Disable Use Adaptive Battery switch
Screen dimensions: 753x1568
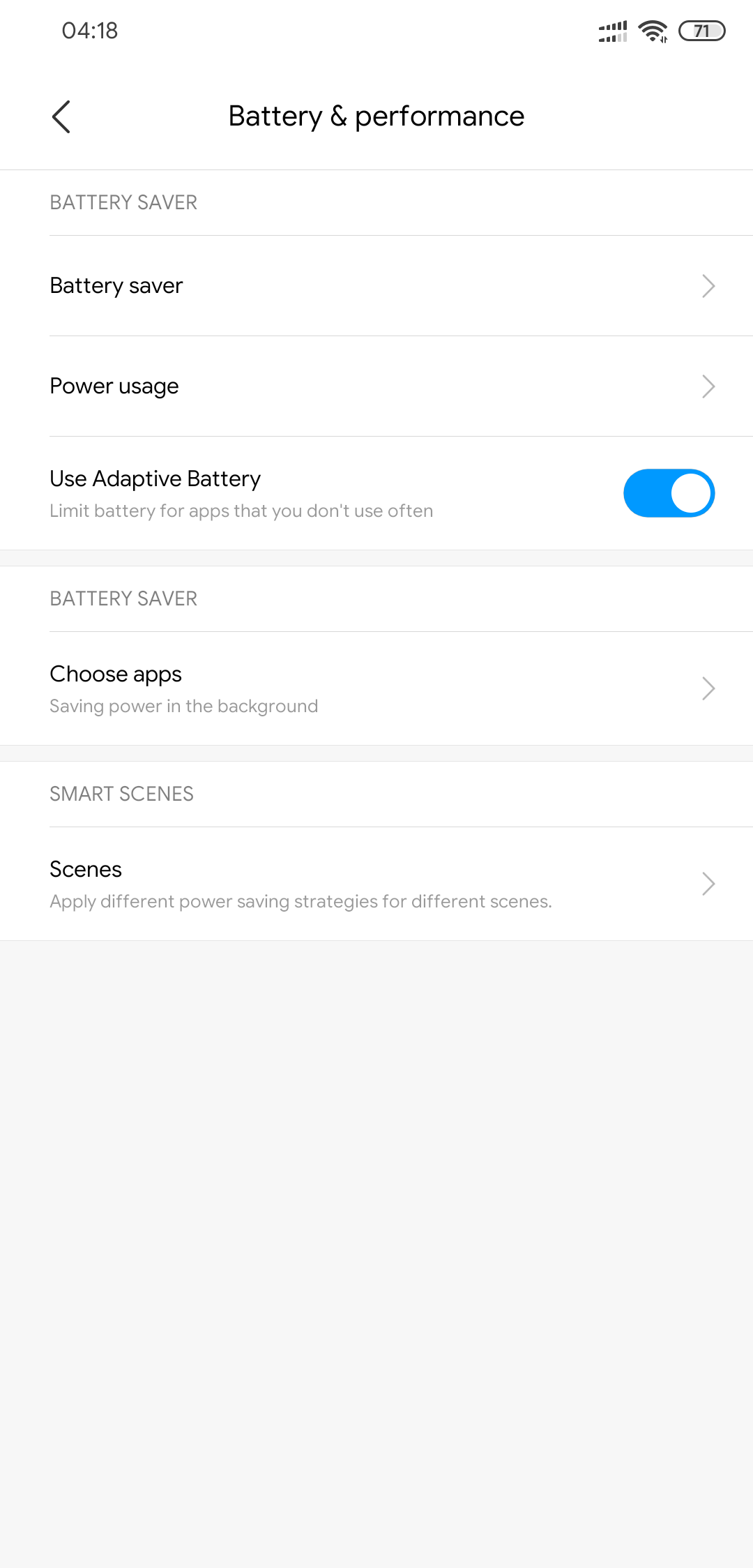668,493
